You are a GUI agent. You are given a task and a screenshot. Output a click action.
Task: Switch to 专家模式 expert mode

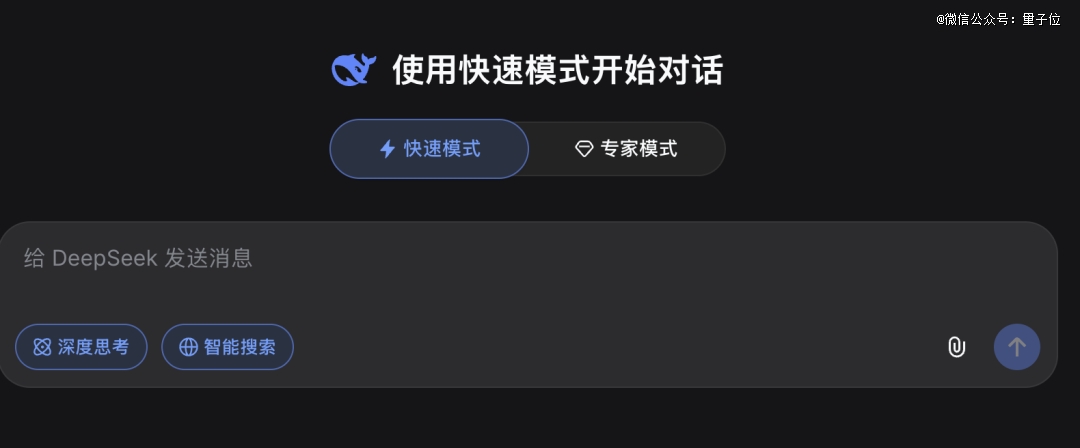point(626,149)
